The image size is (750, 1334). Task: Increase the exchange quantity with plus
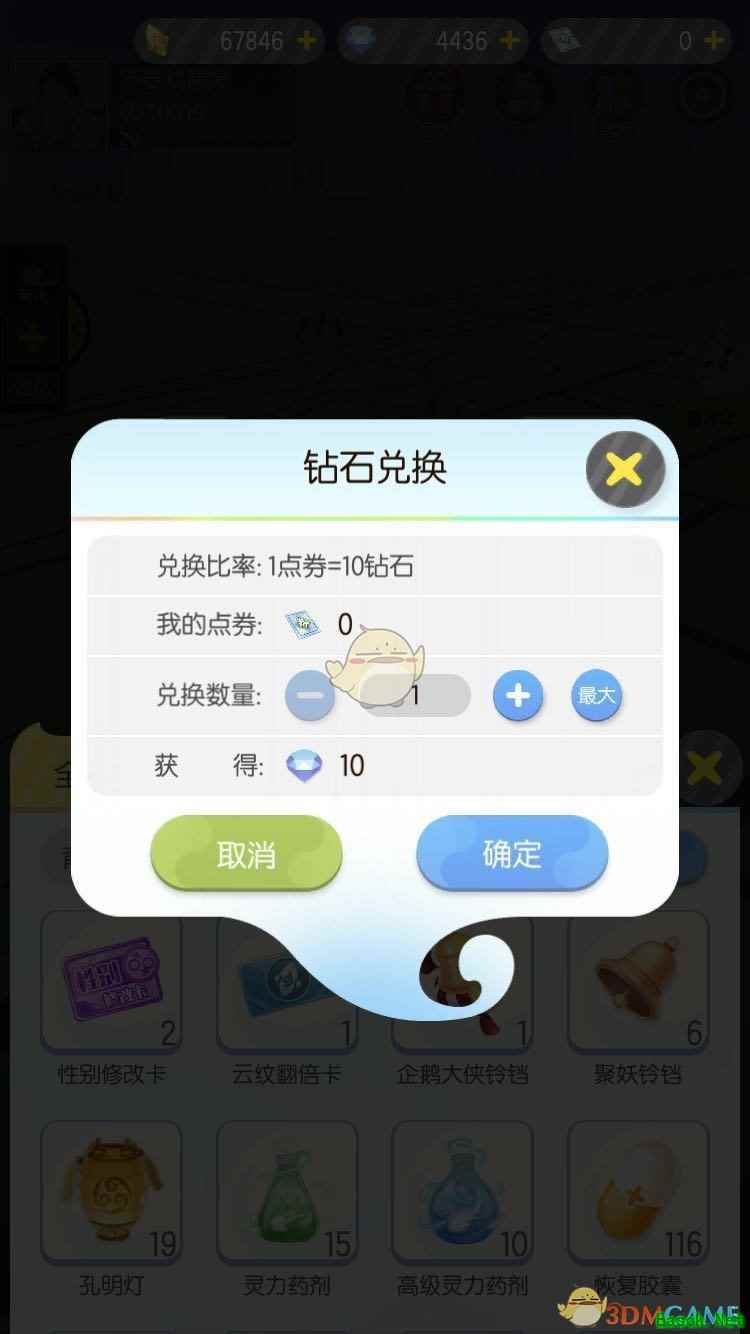518,696
